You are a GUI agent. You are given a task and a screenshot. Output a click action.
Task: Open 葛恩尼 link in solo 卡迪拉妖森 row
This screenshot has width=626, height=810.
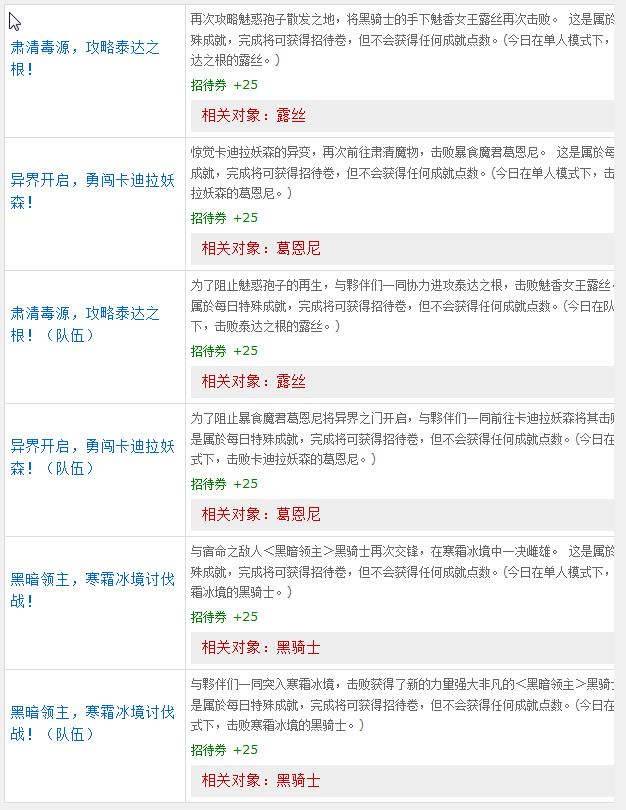pos(298,248)
